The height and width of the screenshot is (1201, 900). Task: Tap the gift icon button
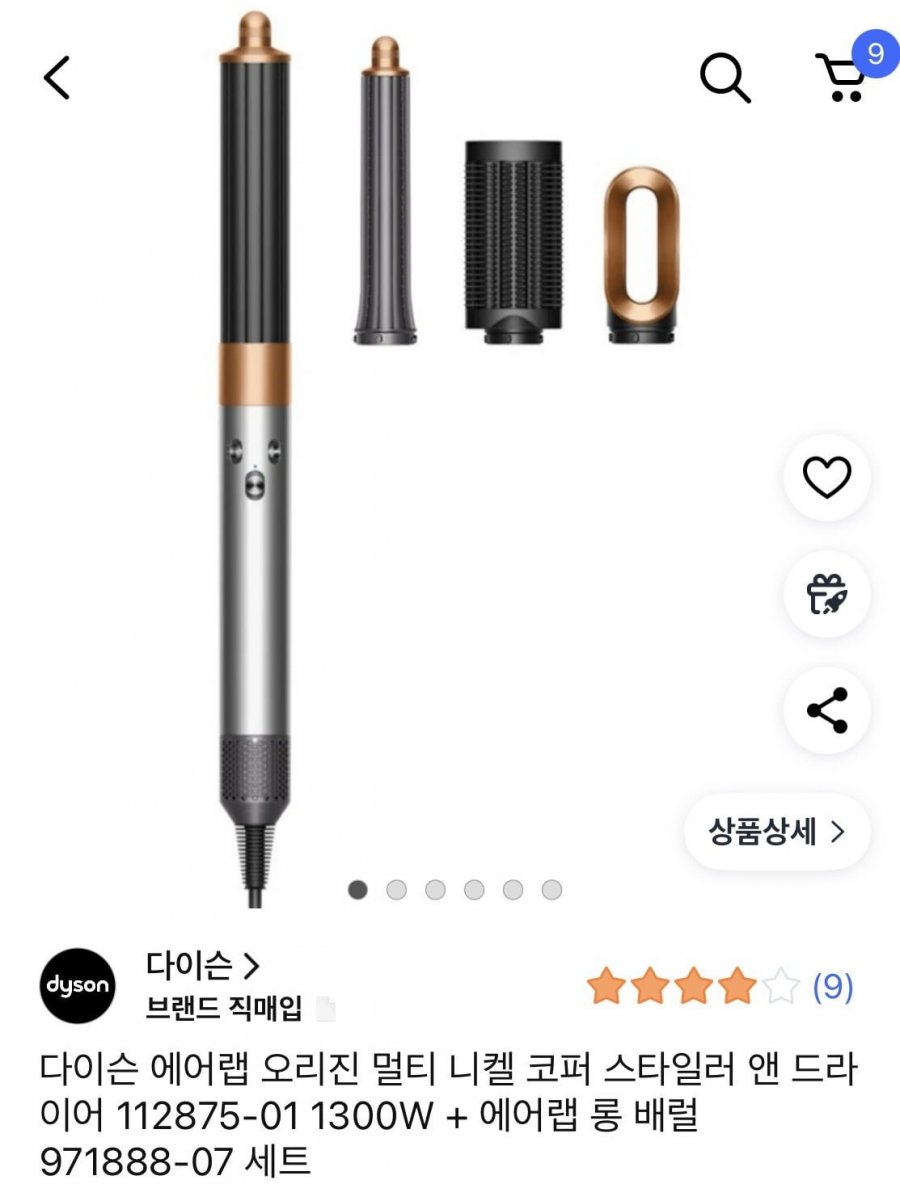[827, 594]
